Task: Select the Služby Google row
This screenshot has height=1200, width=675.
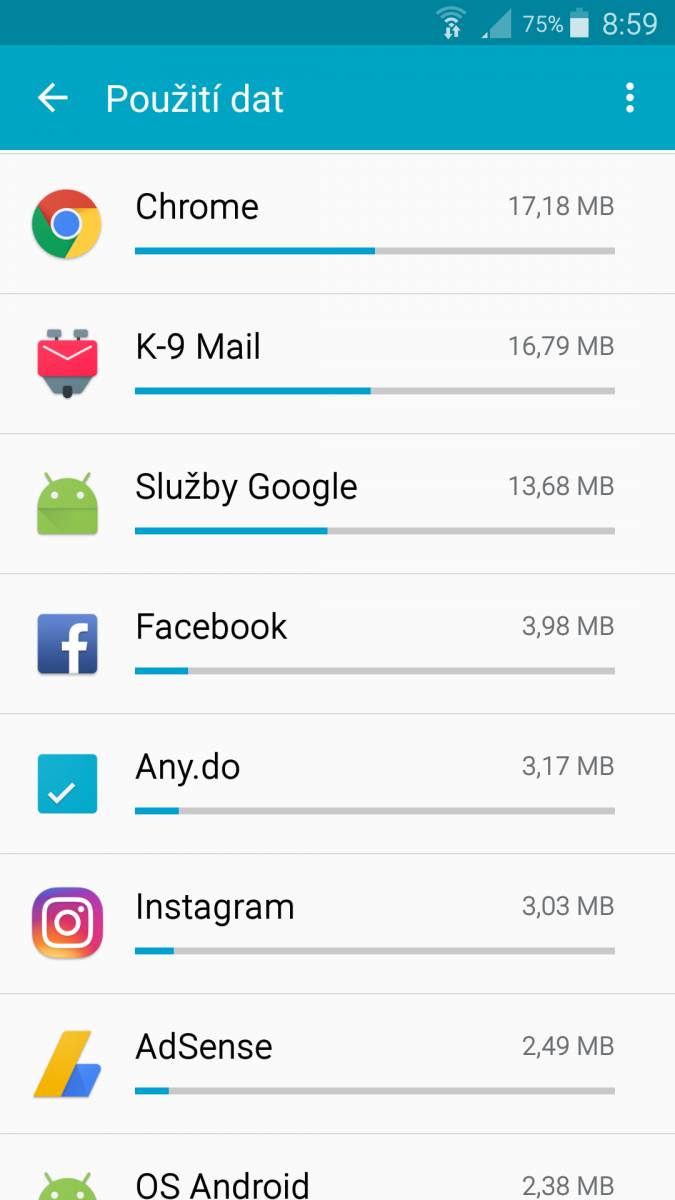Action: tap(337, 504)
